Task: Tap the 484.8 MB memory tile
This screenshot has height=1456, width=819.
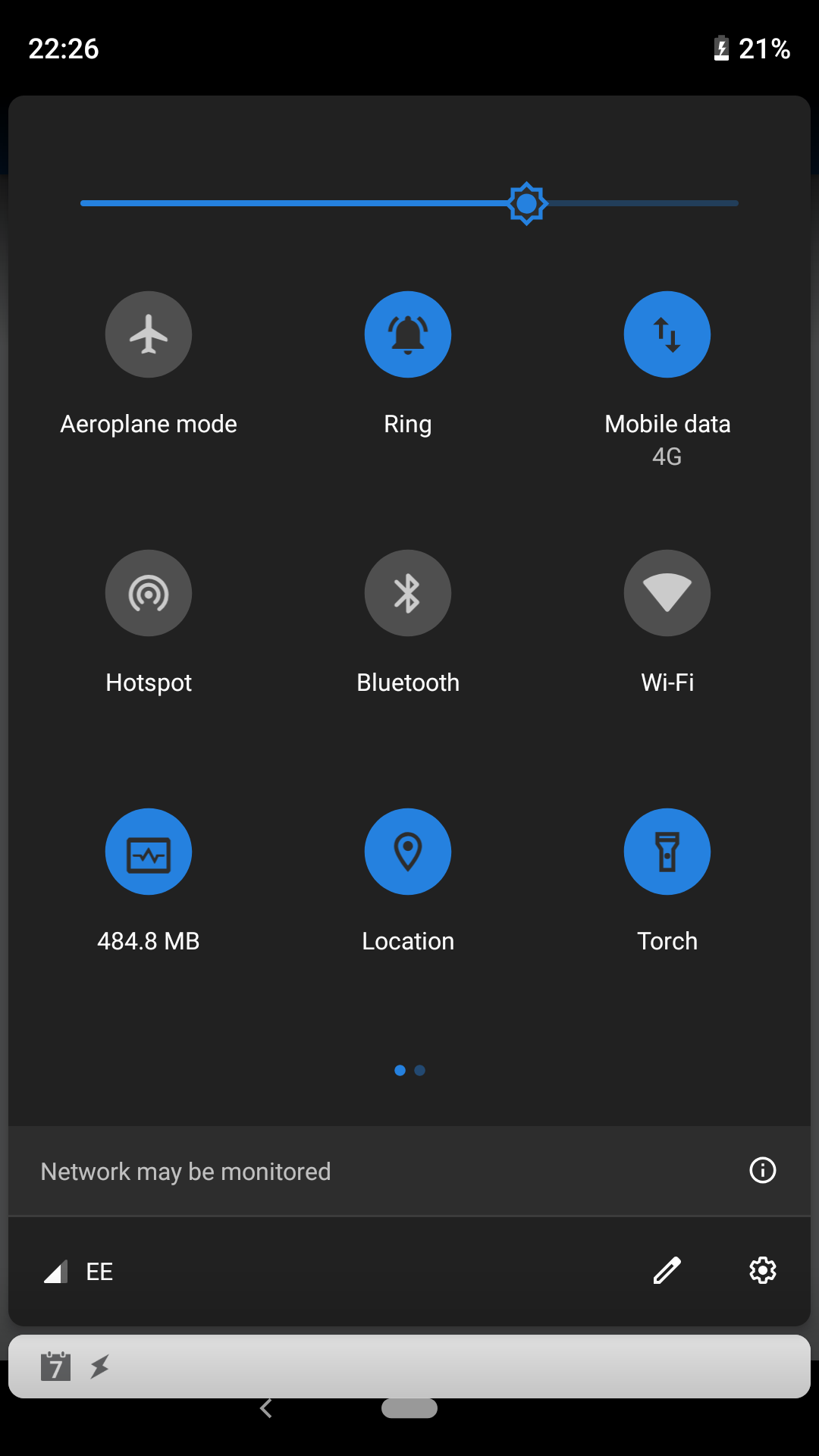Action: pos(149,852)
